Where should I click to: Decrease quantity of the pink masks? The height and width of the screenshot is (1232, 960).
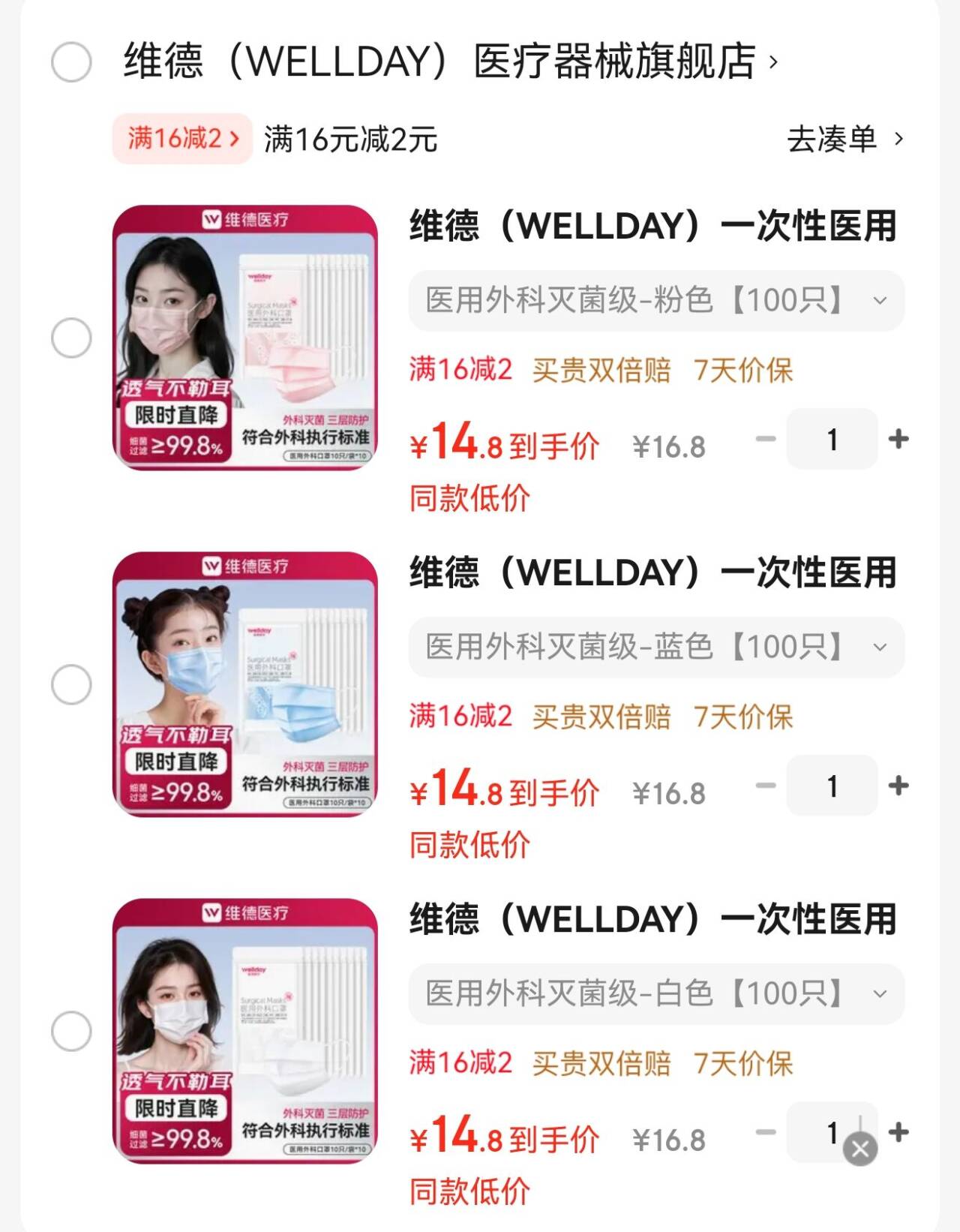766,439
